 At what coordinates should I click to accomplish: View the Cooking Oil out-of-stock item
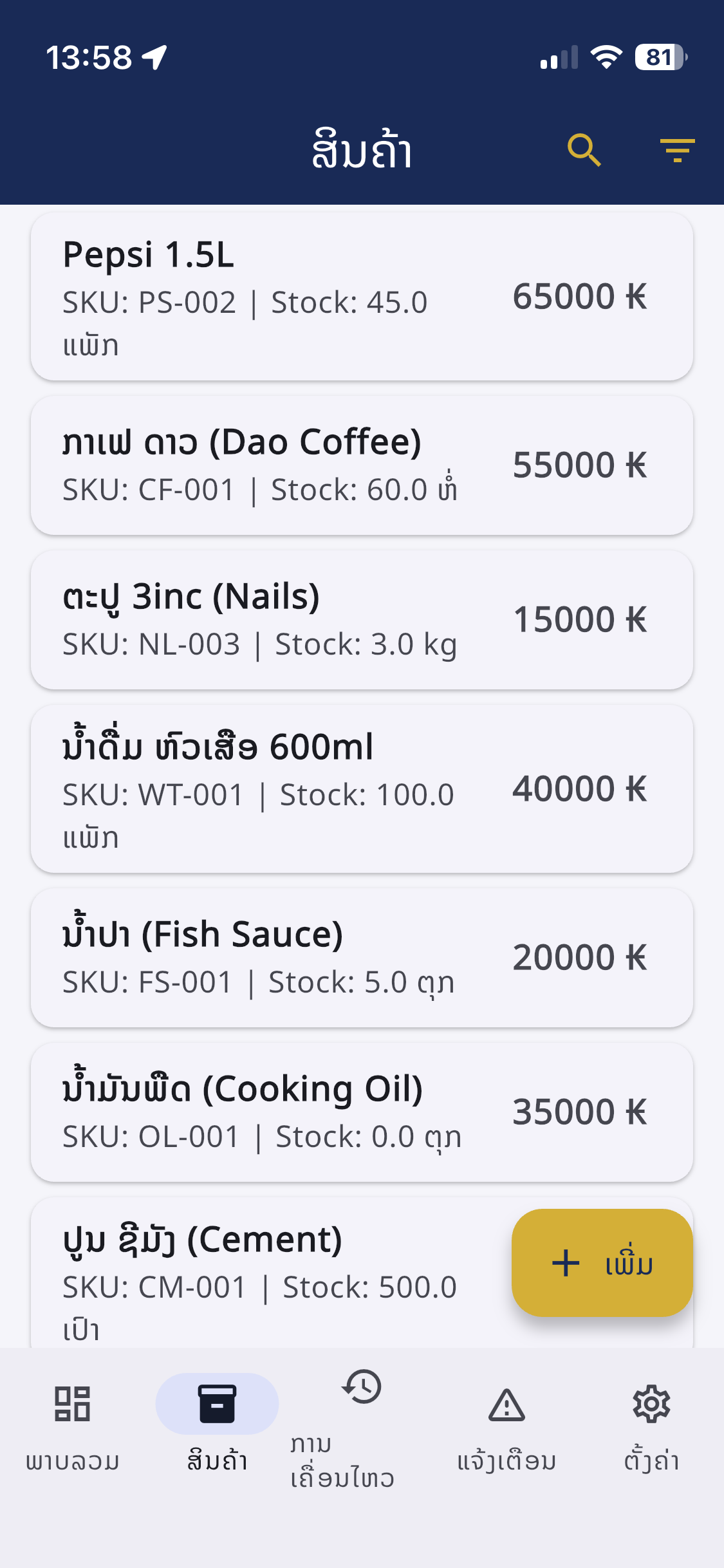click(x=362, y=1112)
